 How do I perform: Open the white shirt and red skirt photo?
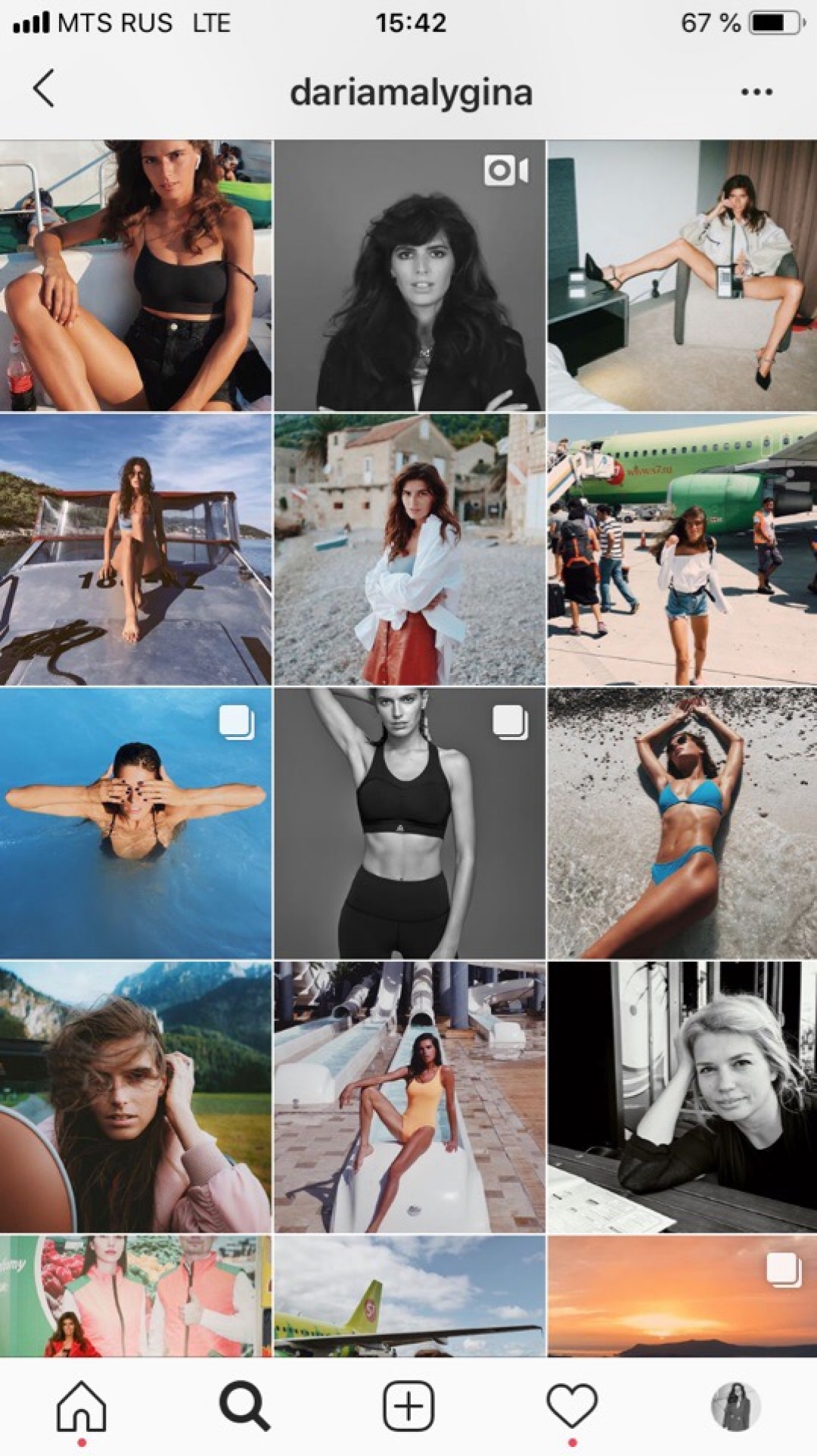pos(409,550)
